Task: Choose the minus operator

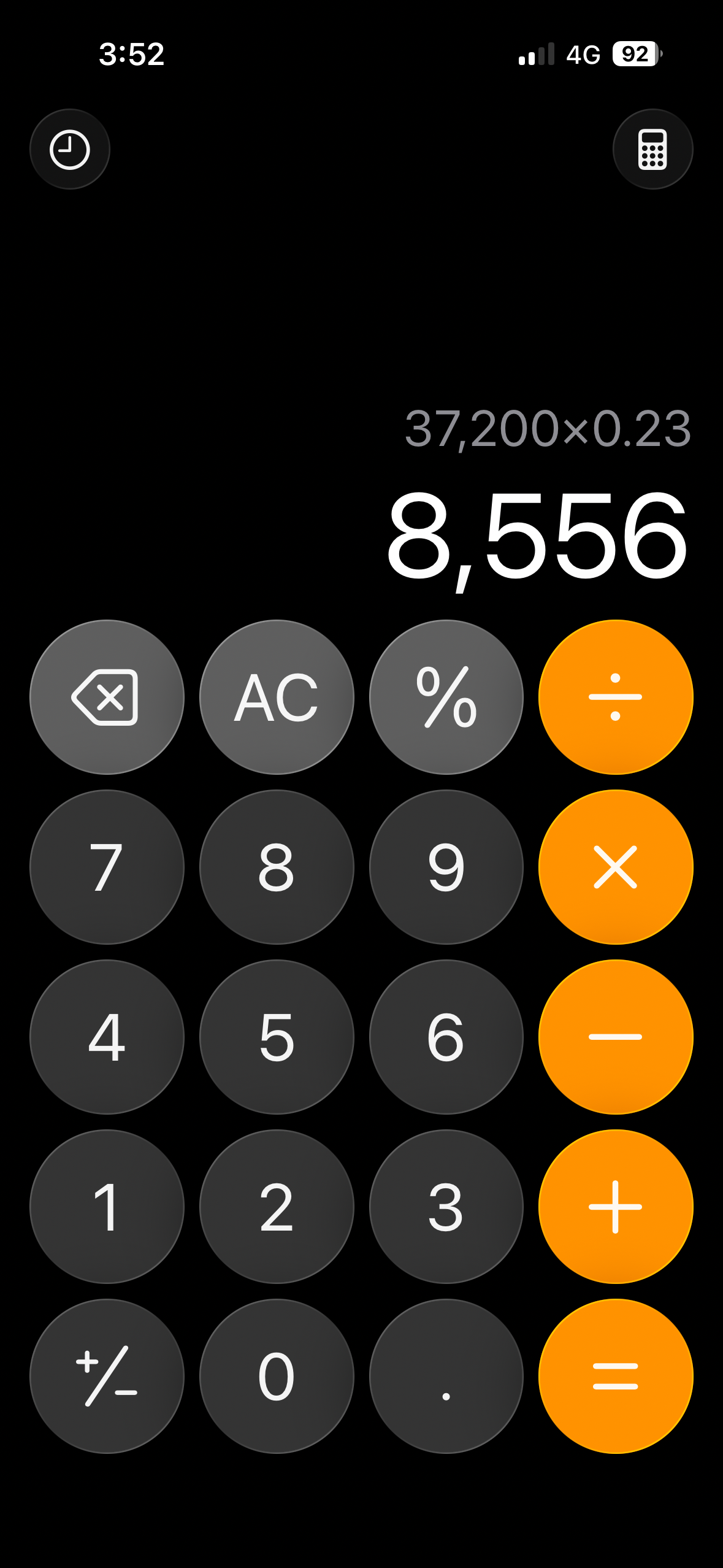Action: pyautogui.click(x=616, y=1037)
